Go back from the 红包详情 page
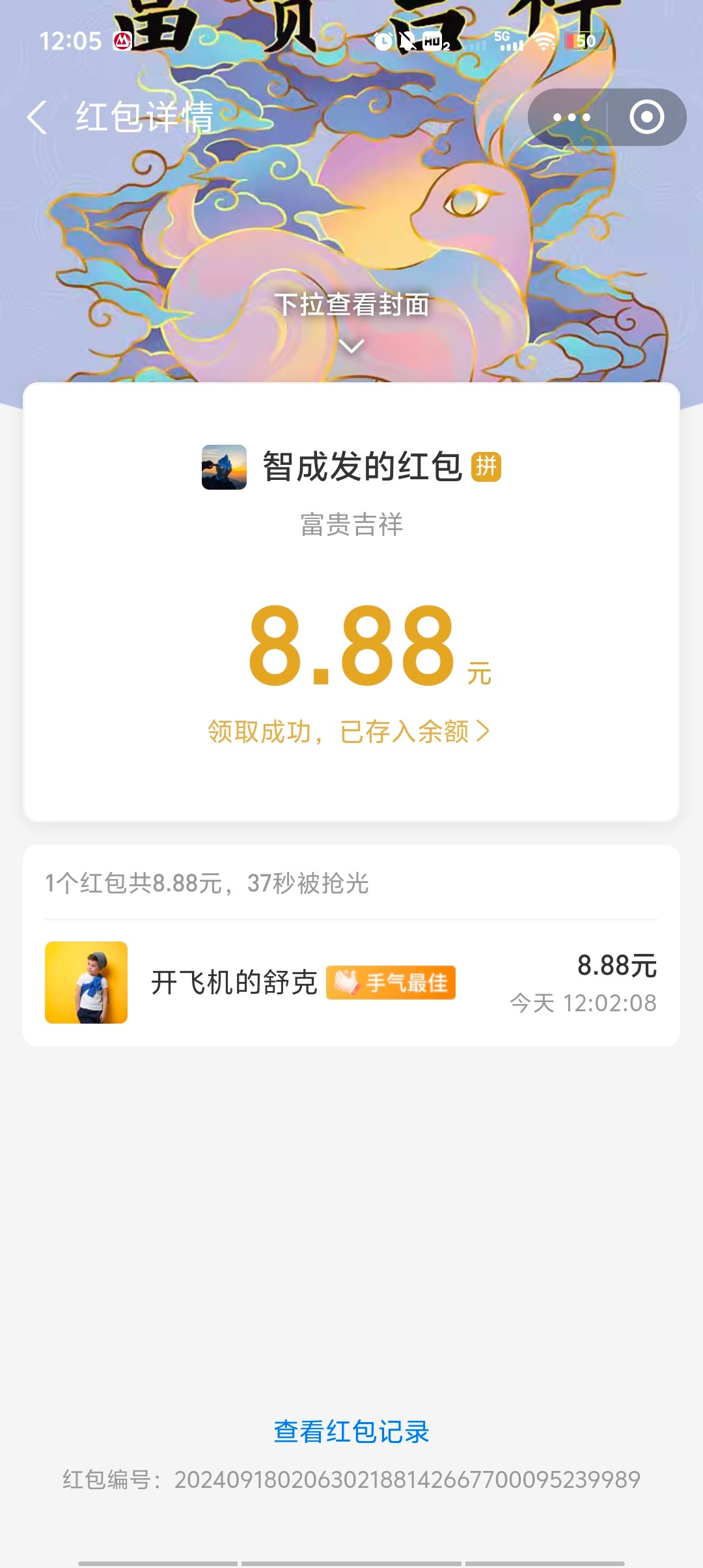Screen dimensions: 703x1568 37,118
